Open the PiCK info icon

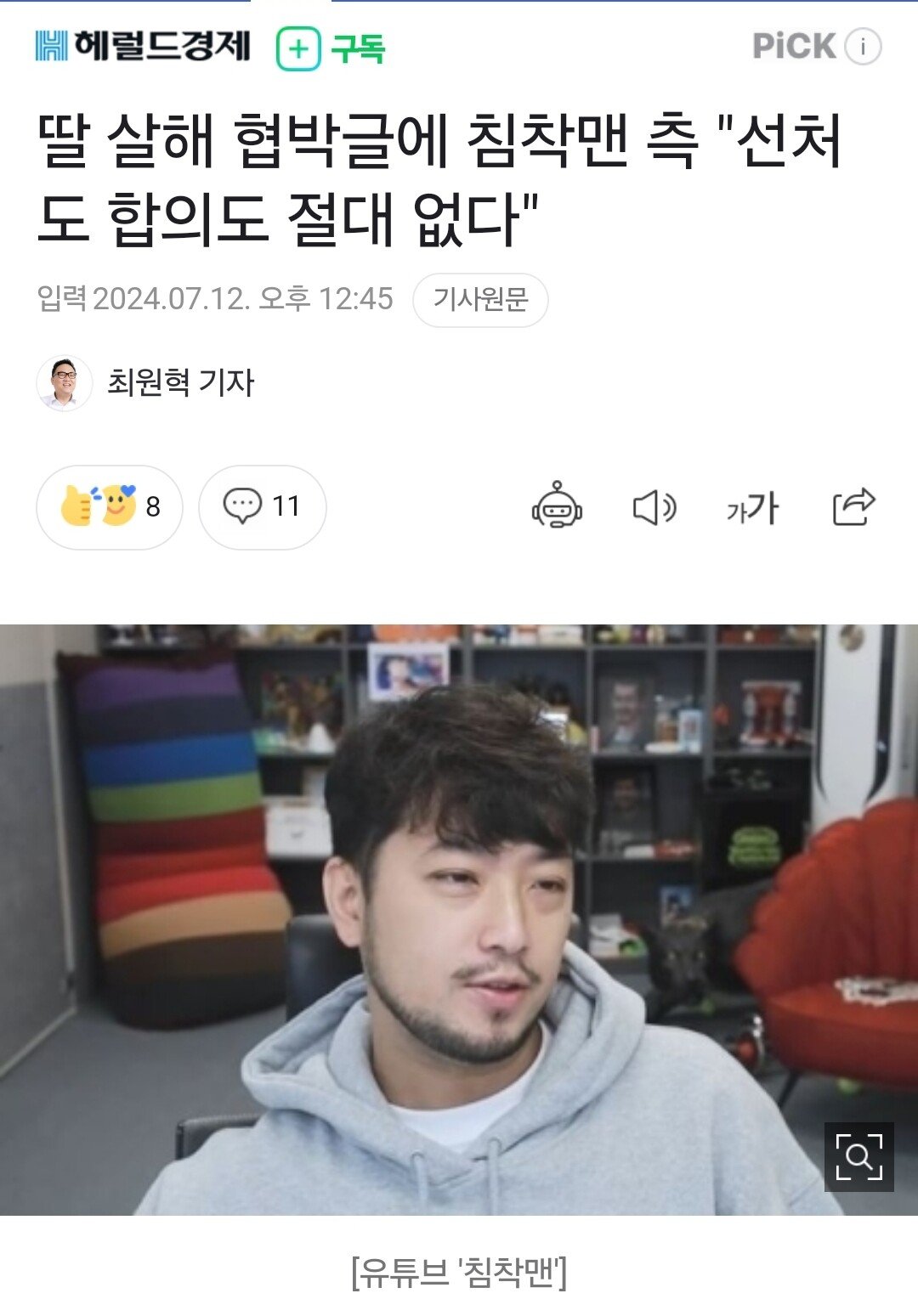(863, 46)
